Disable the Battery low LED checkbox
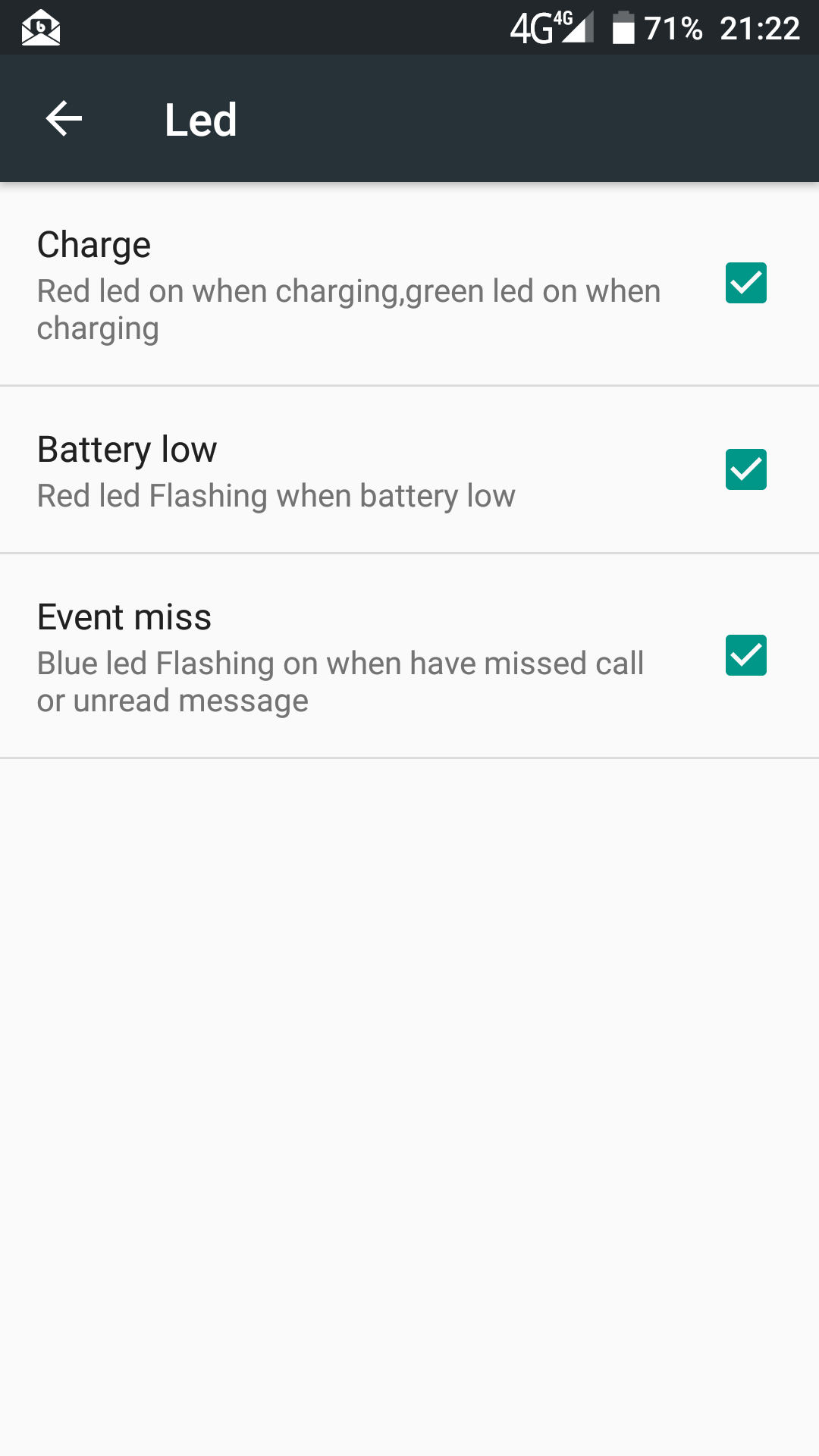Image resolution: width=819 pixels, height=1456 pixels. coord(746,469)
